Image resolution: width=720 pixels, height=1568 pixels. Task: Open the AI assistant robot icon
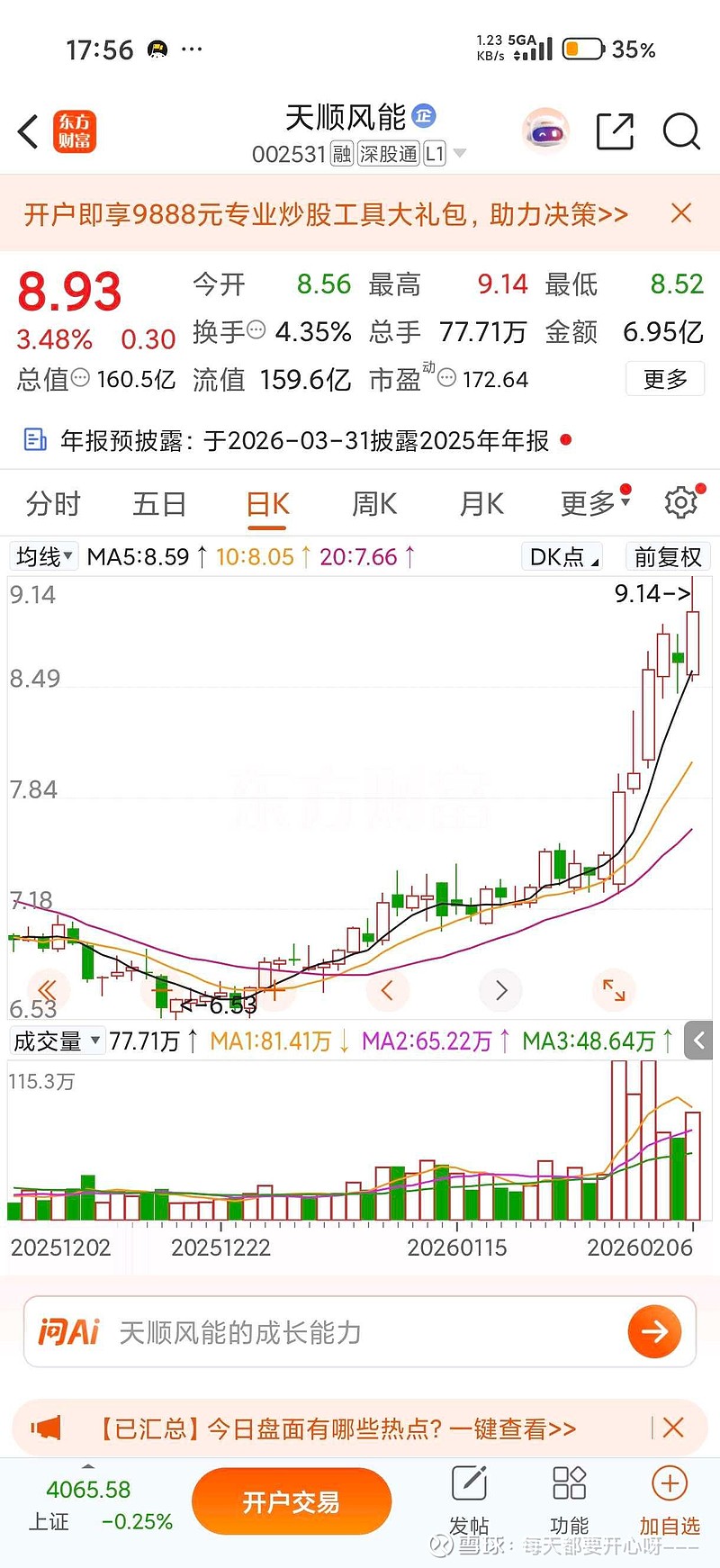coord(545,131)
